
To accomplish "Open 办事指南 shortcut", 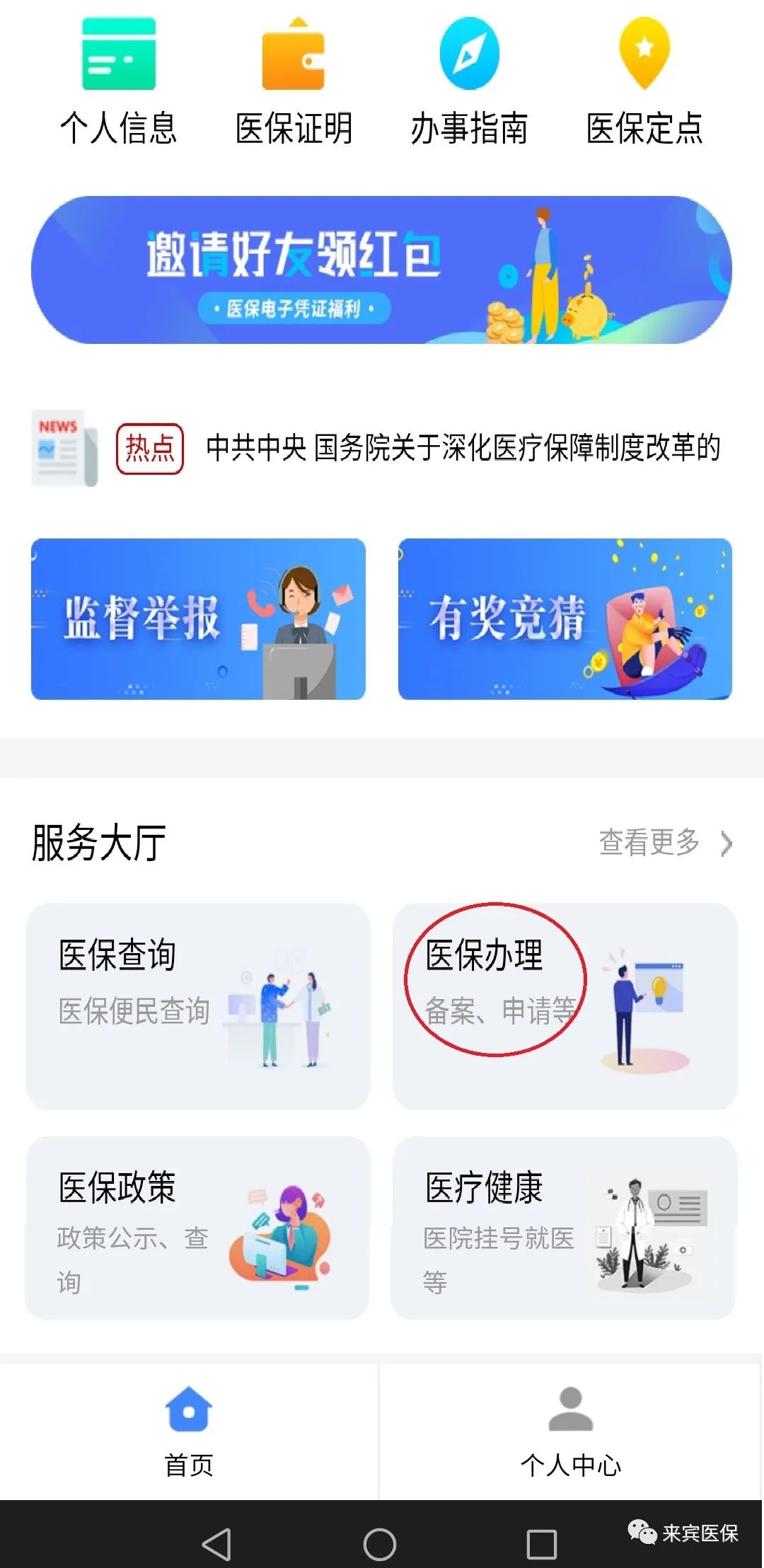I will (469, 81).
